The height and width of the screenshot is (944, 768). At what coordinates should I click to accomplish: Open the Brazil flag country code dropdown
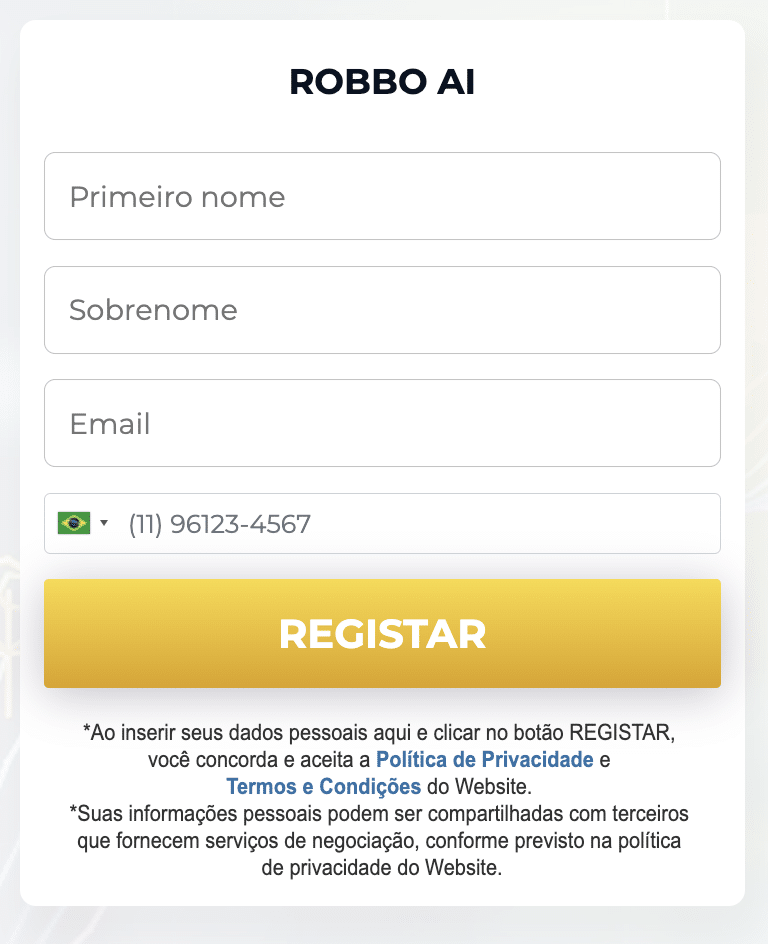coord(82,523)
